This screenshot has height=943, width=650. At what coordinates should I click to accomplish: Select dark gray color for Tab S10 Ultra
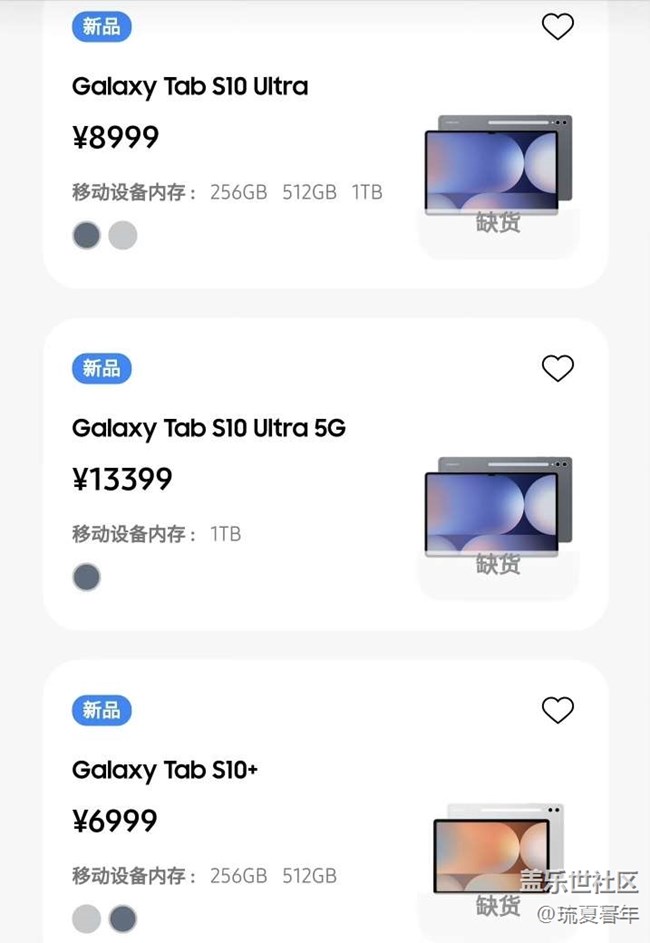tap(87, 236)
